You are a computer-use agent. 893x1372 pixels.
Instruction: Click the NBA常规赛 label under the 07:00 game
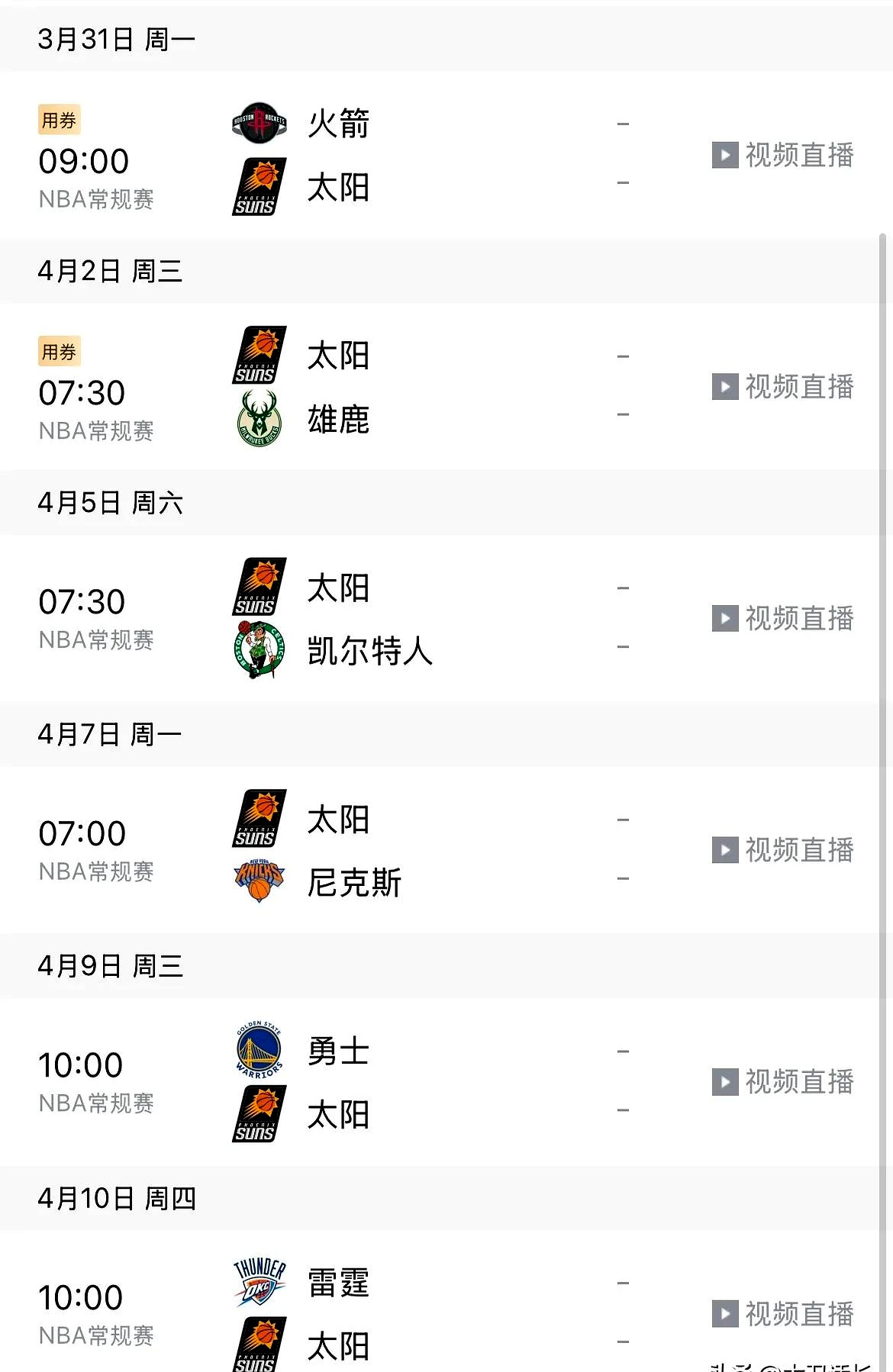[96, 871]
